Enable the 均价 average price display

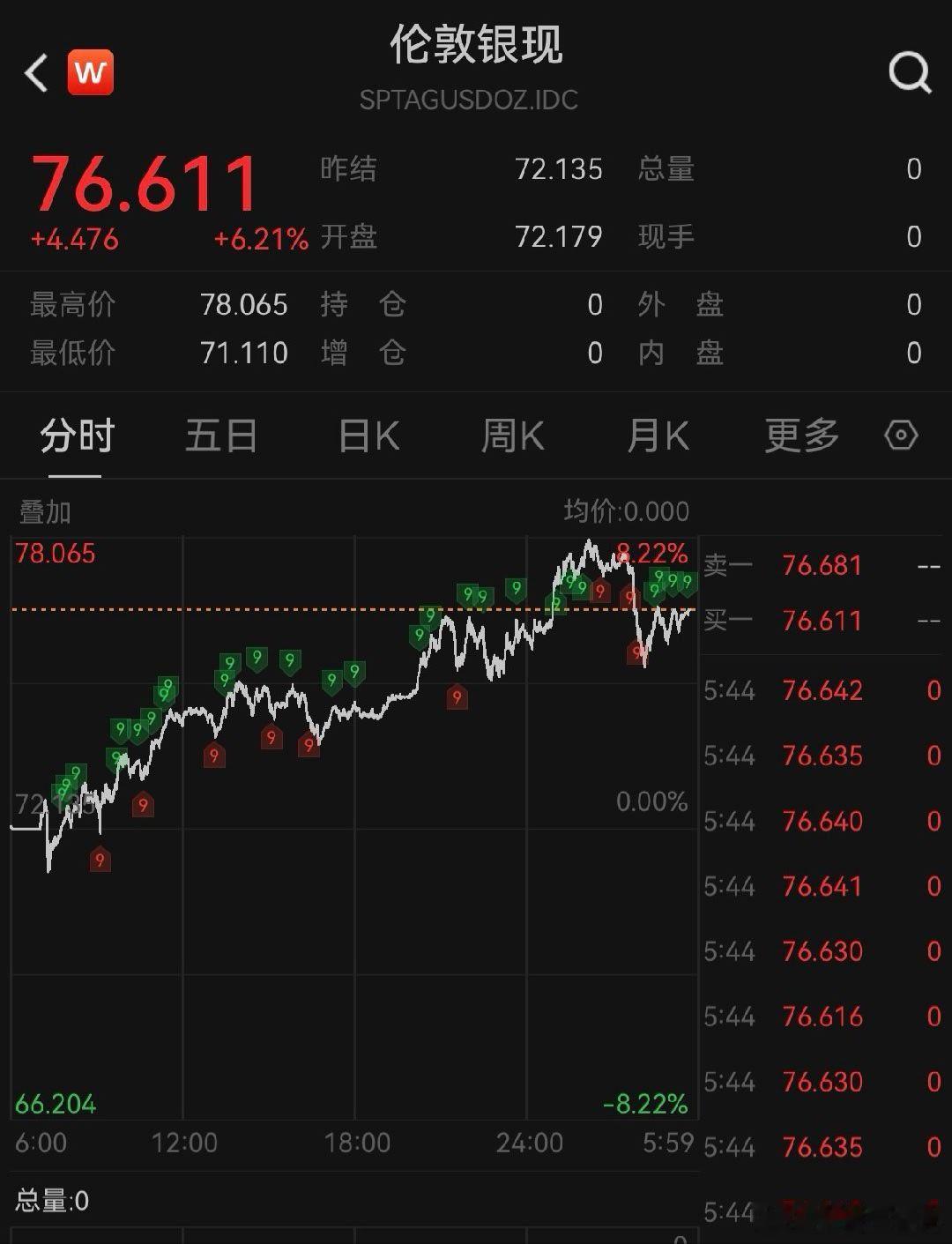[x=628, y=511]
